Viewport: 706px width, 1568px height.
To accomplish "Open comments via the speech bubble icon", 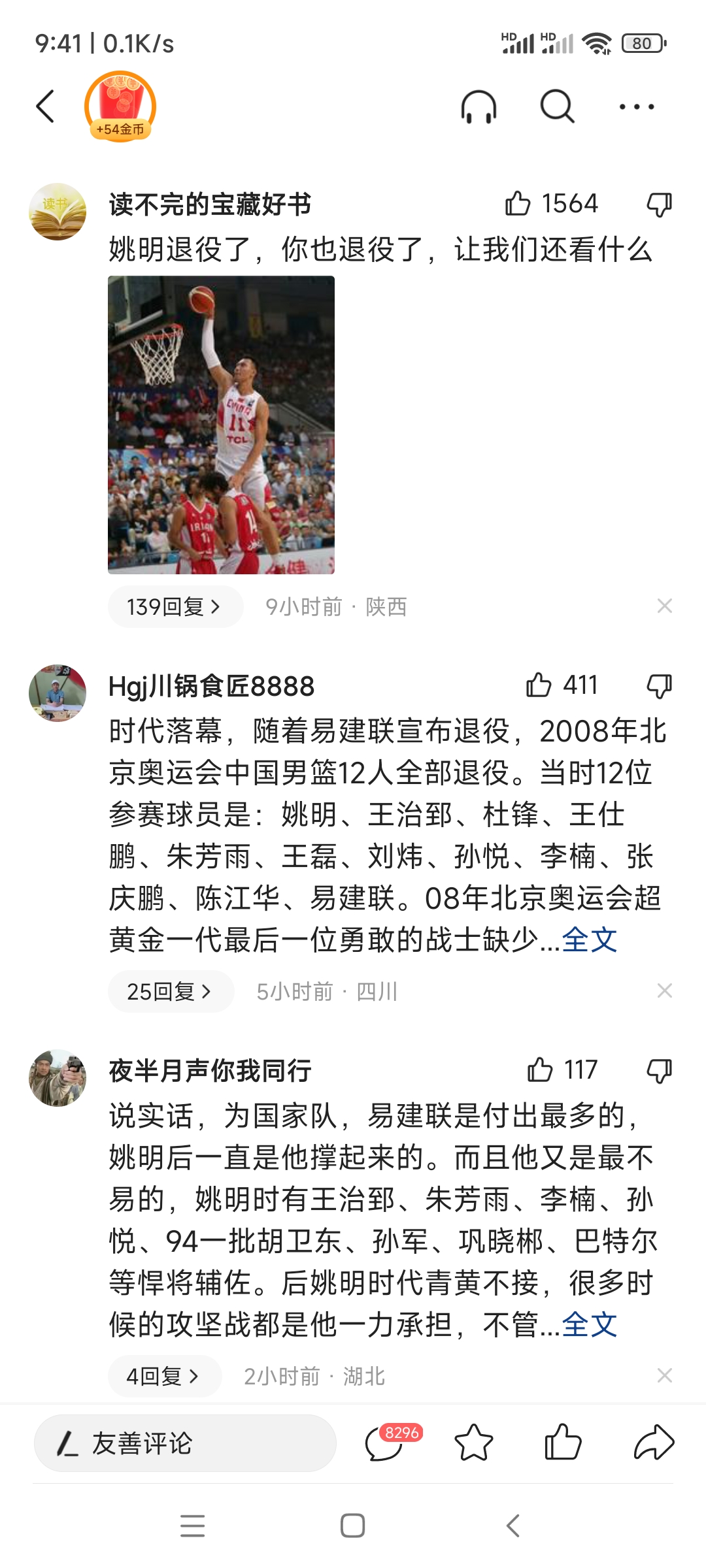I will click(388, 1444).
